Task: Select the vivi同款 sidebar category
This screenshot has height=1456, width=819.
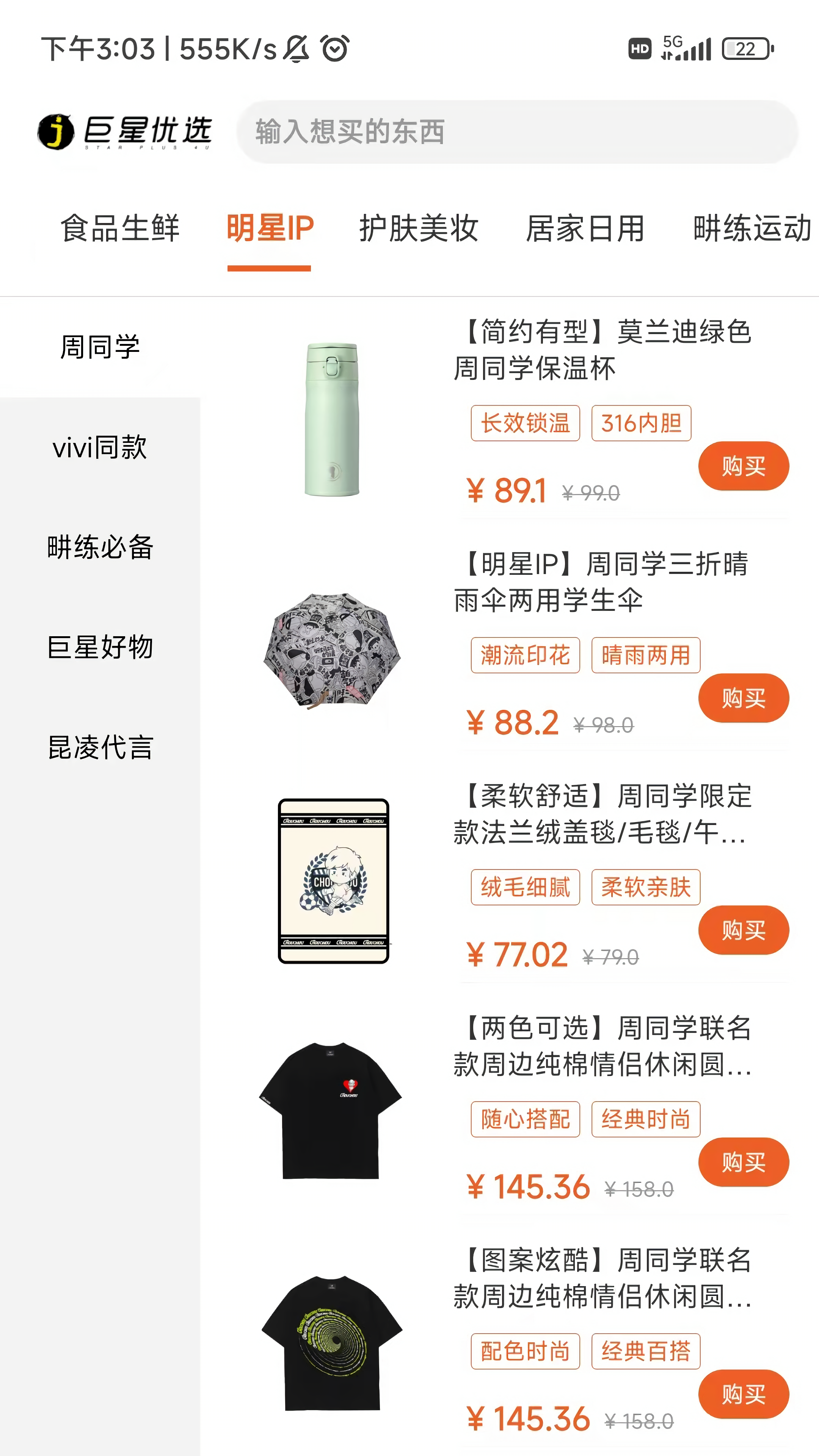Action: (99, 448)
